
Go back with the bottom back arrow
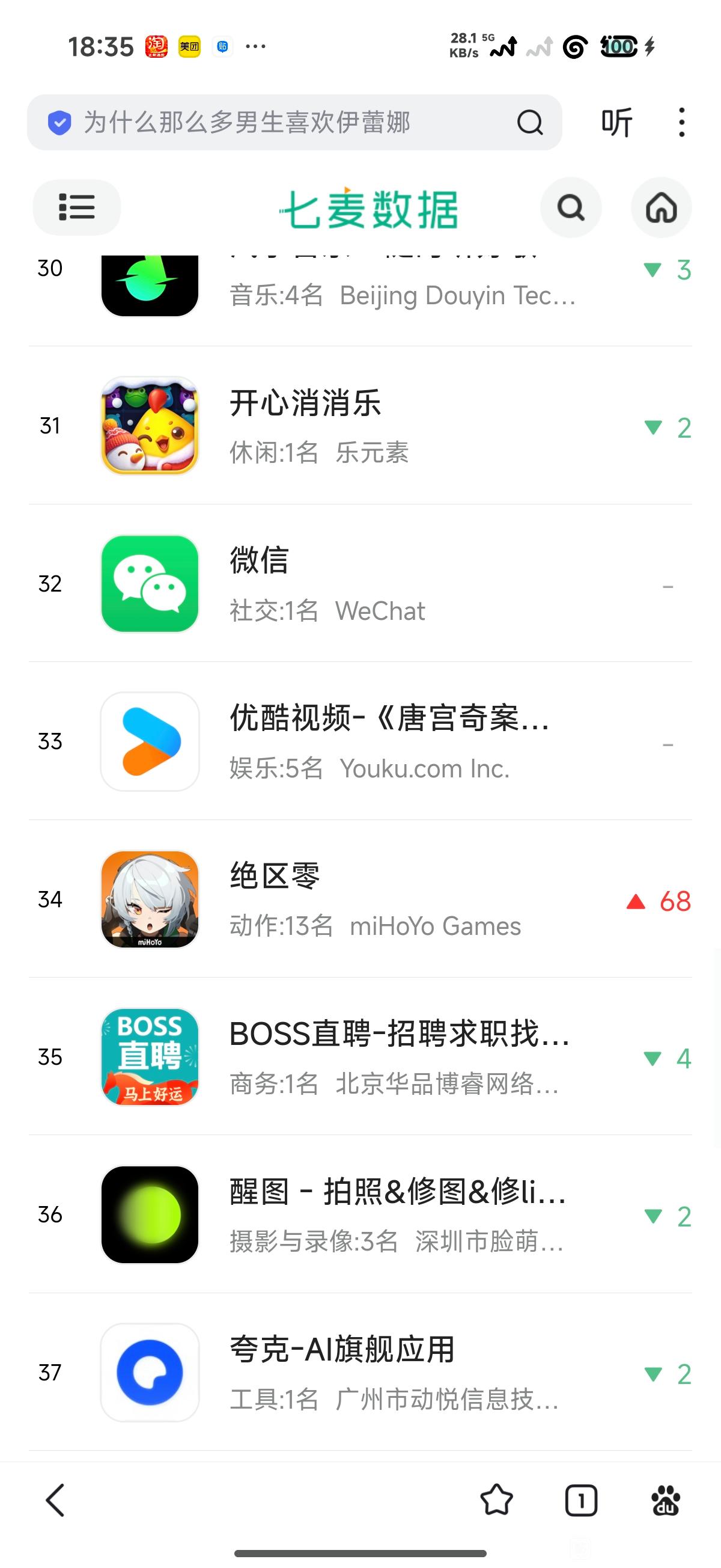55,1500
